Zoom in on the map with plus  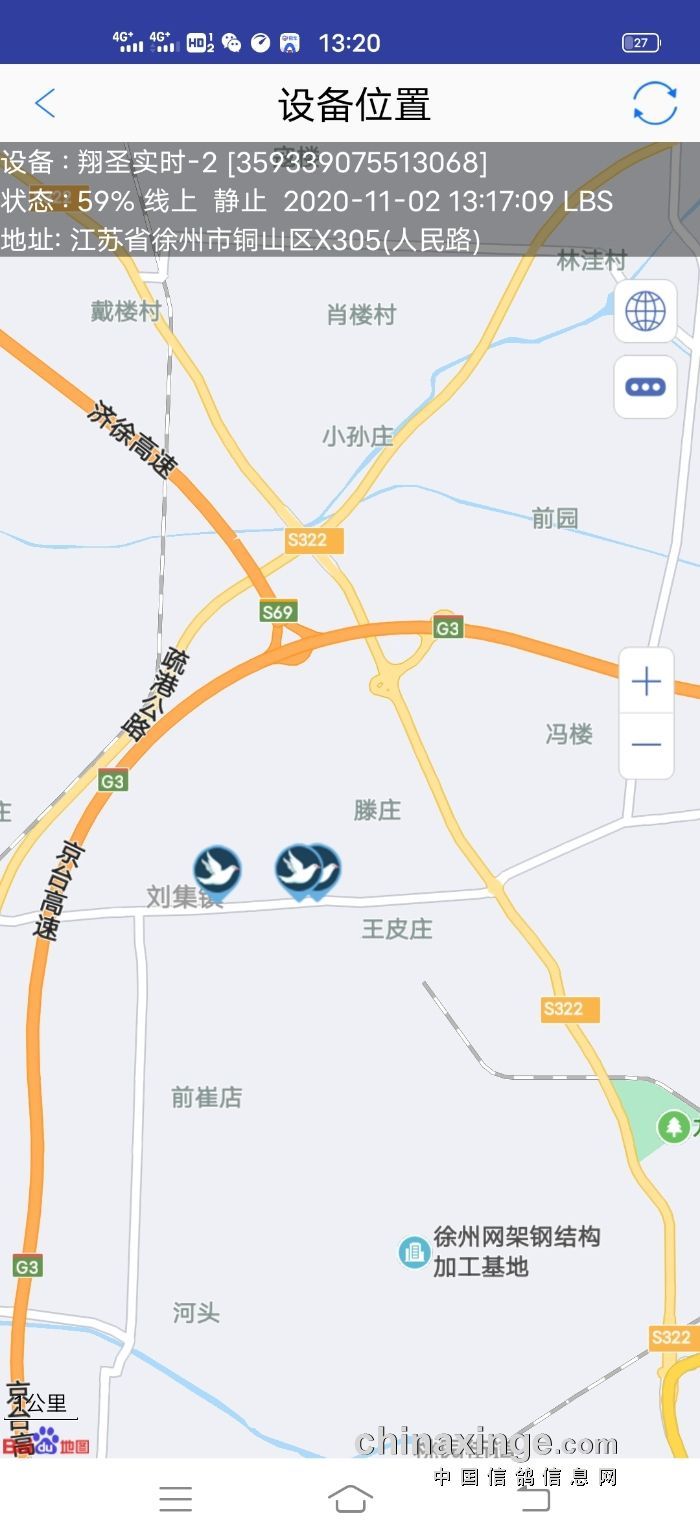coord(647,682)
